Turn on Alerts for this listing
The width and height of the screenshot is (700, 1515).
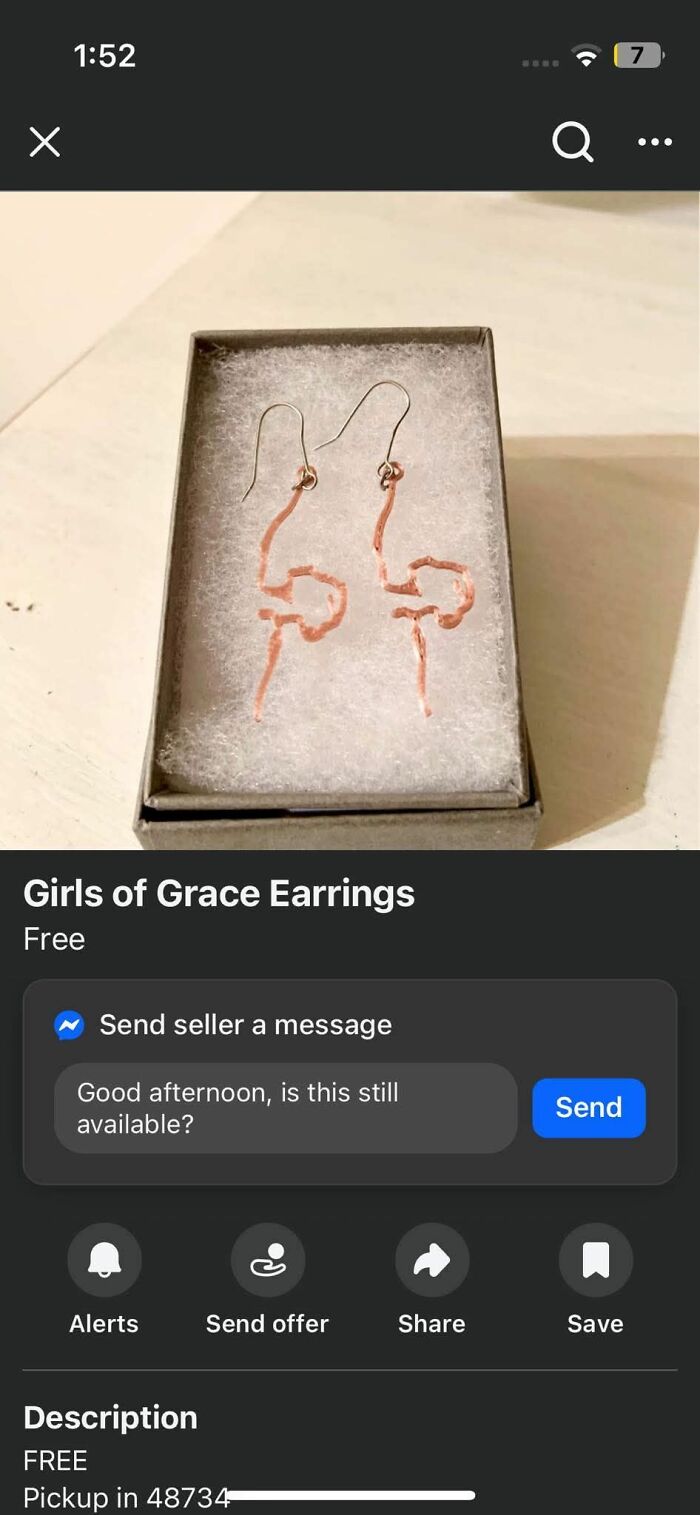pos(104,1260)
